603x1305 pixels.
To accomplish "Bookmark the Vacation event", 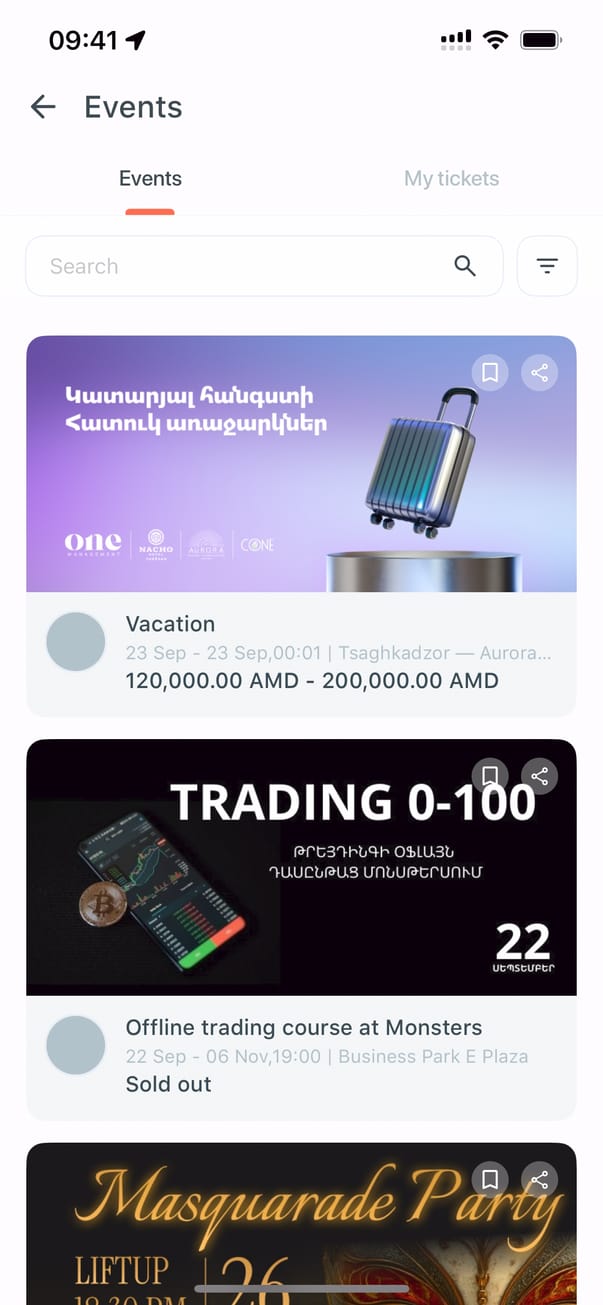I will [x=490, y=373].
